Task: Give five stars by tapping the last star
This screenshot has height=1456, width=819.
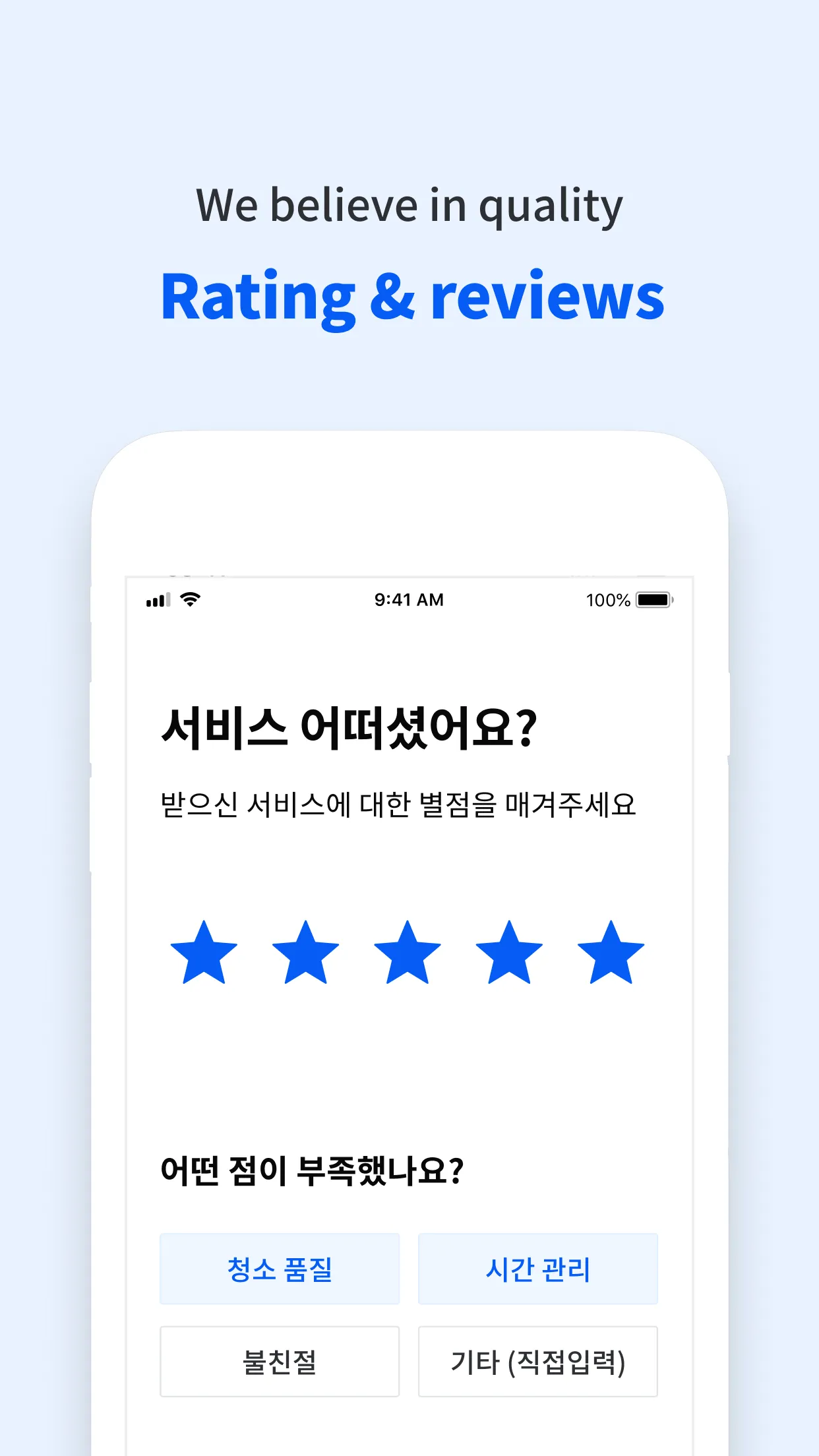Action: (610, 959)
